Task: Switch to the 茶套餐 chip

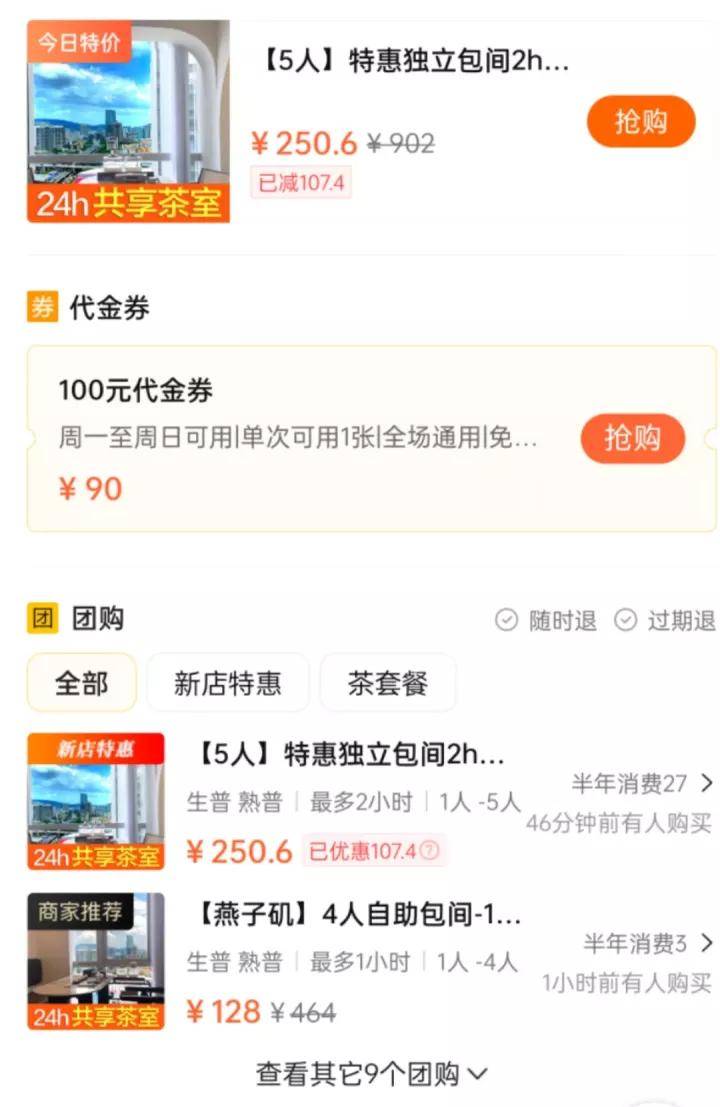Action: click(388, 683)
